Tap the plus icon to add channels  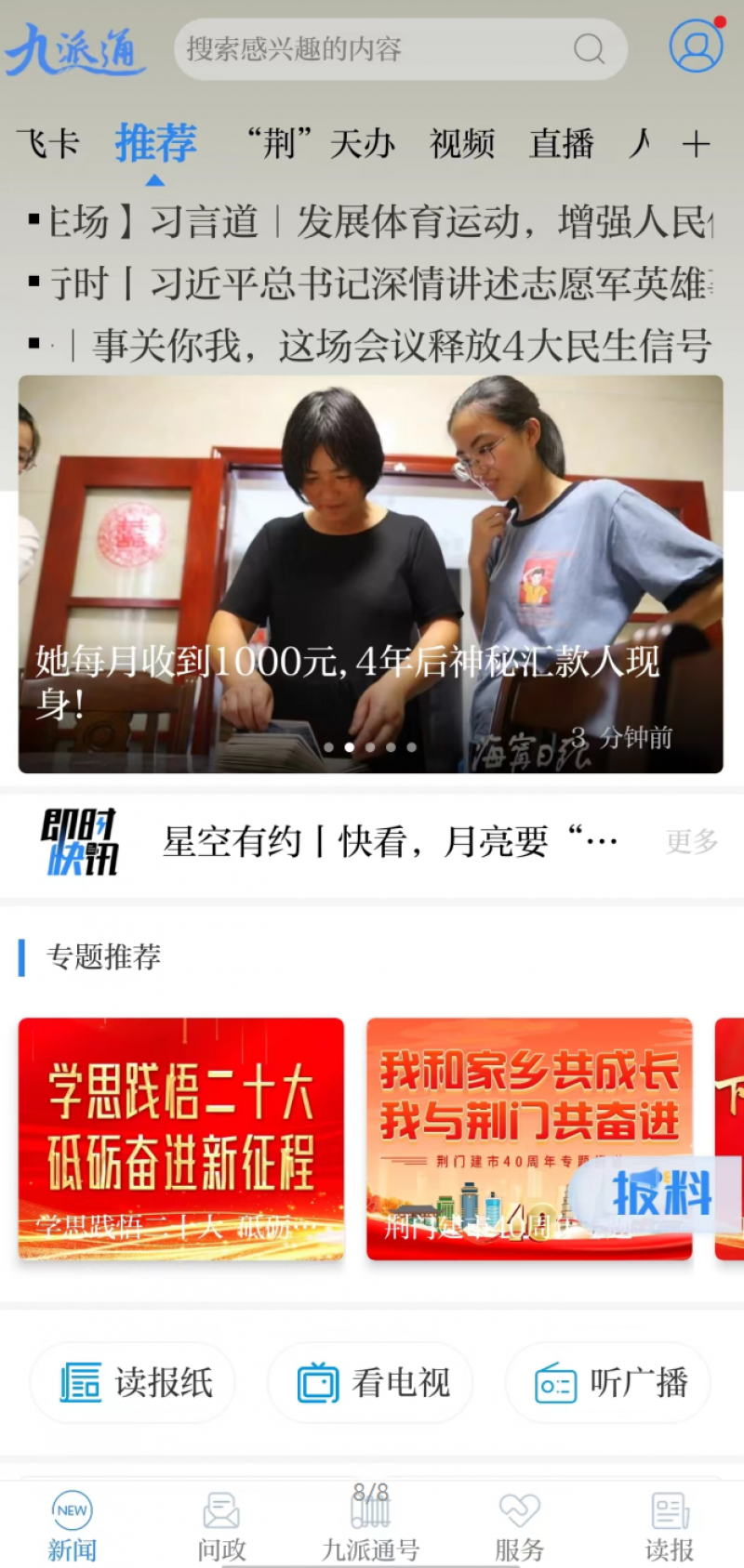(696, 145)
